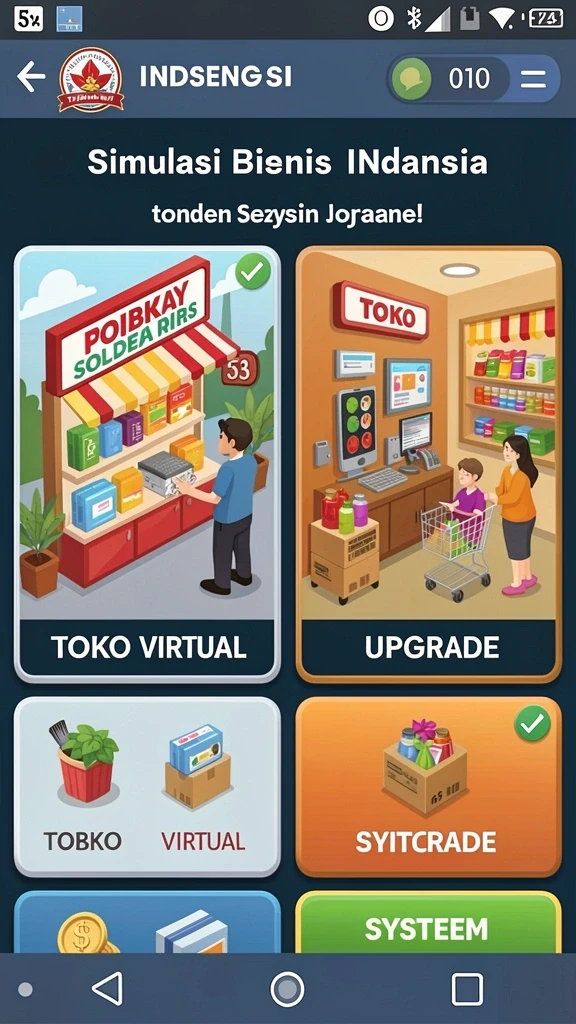Open the Syitcrade tile
Image resolution: width=576 pixels, height=1024 pixels.
click(428, 787)
